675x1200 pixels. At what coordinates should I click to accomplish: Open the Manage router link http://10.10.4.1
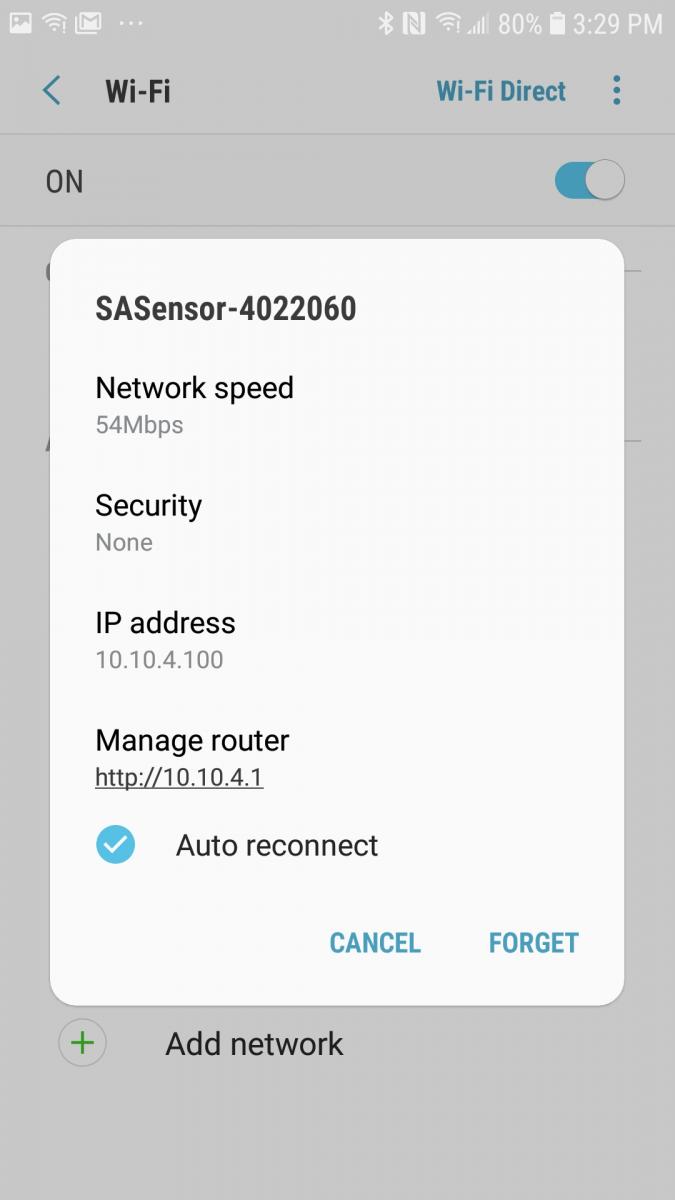tap(179, 777)
